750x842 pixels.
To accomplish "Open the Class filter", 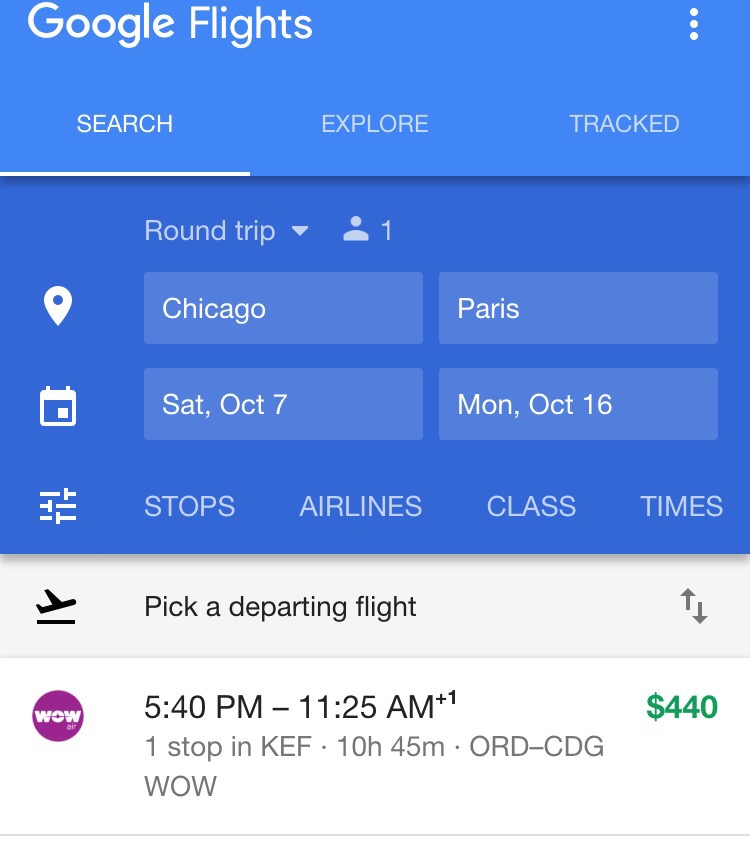I will 531,507.
